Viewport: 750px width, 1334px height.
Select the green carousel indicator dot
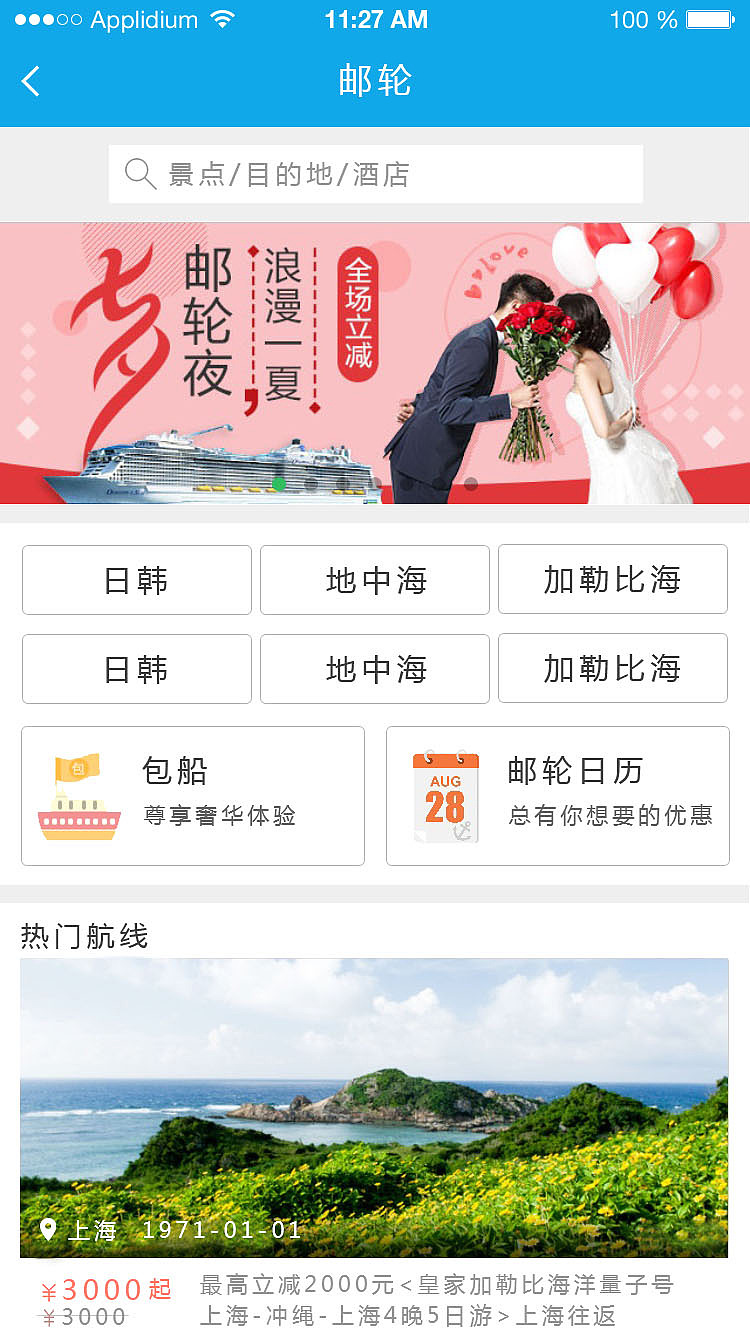click(x=279, y=483)
